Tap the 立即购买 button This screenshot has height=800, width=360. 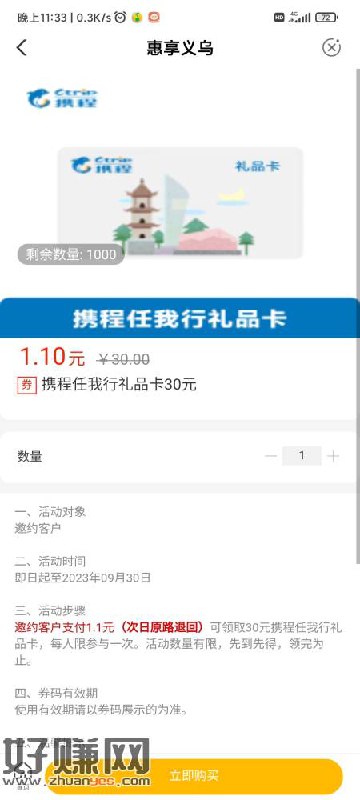[x=194, y=777]
